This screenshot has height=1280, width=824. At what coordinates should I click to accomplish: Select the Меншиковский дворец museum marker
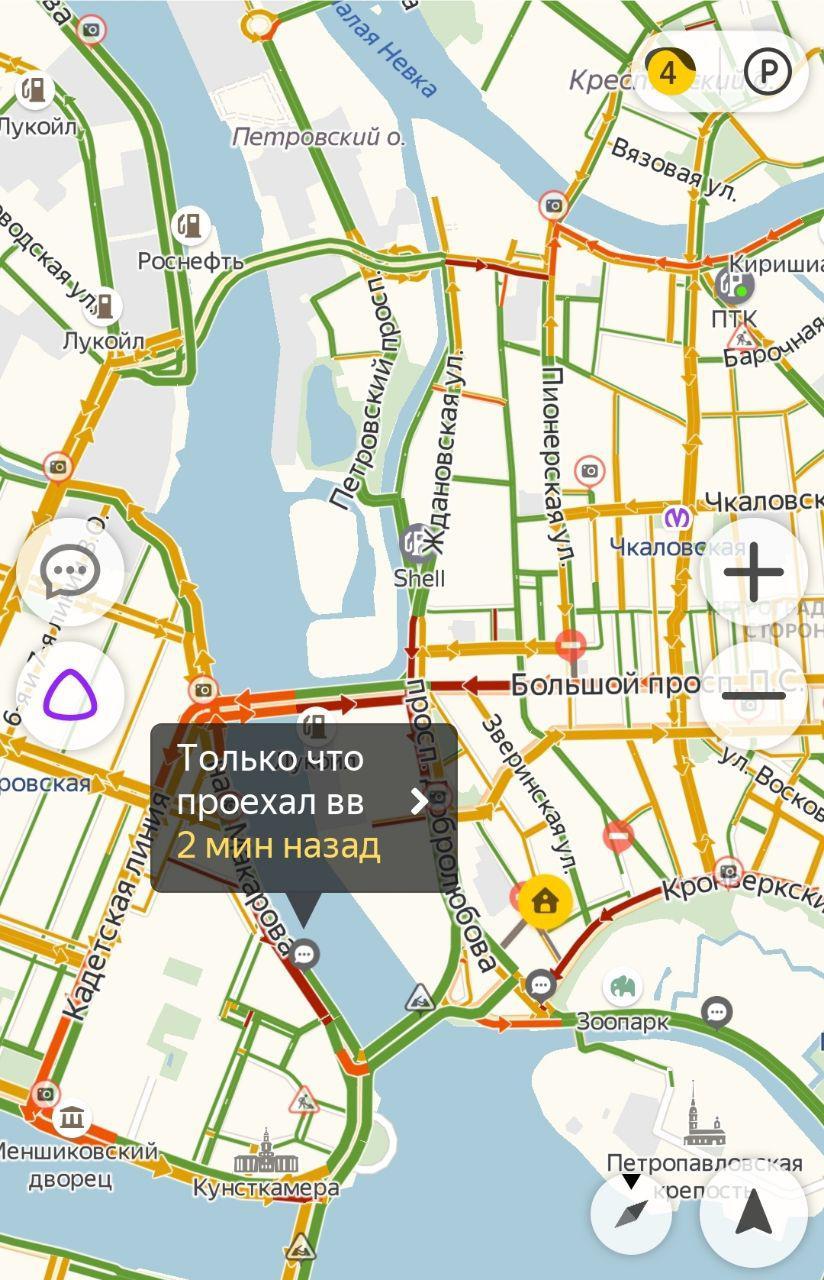(x=70, y=1118)
